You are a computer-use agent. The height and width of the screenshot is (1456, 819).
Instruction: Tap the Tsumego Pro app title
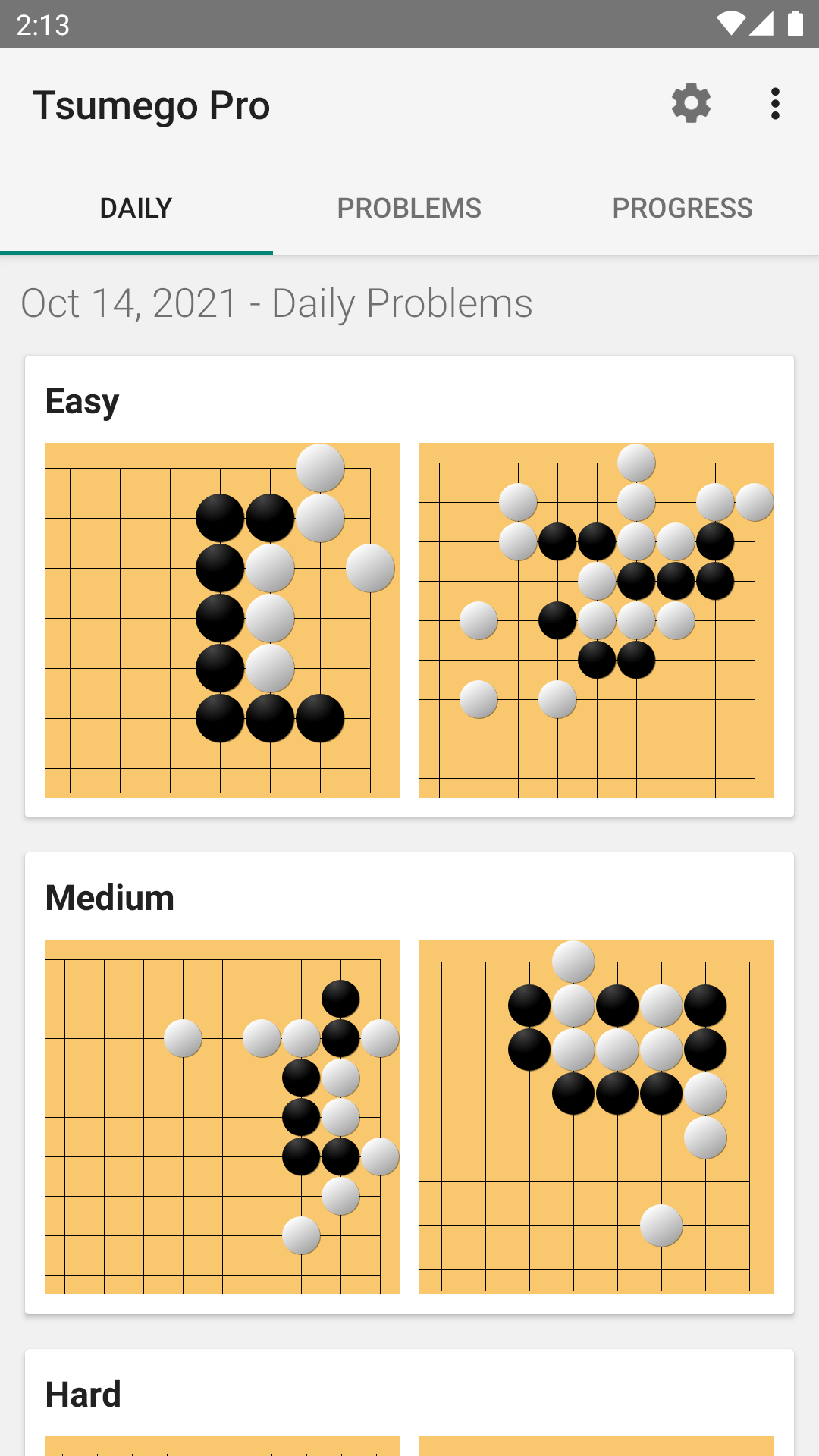click(x=151, y=105)
